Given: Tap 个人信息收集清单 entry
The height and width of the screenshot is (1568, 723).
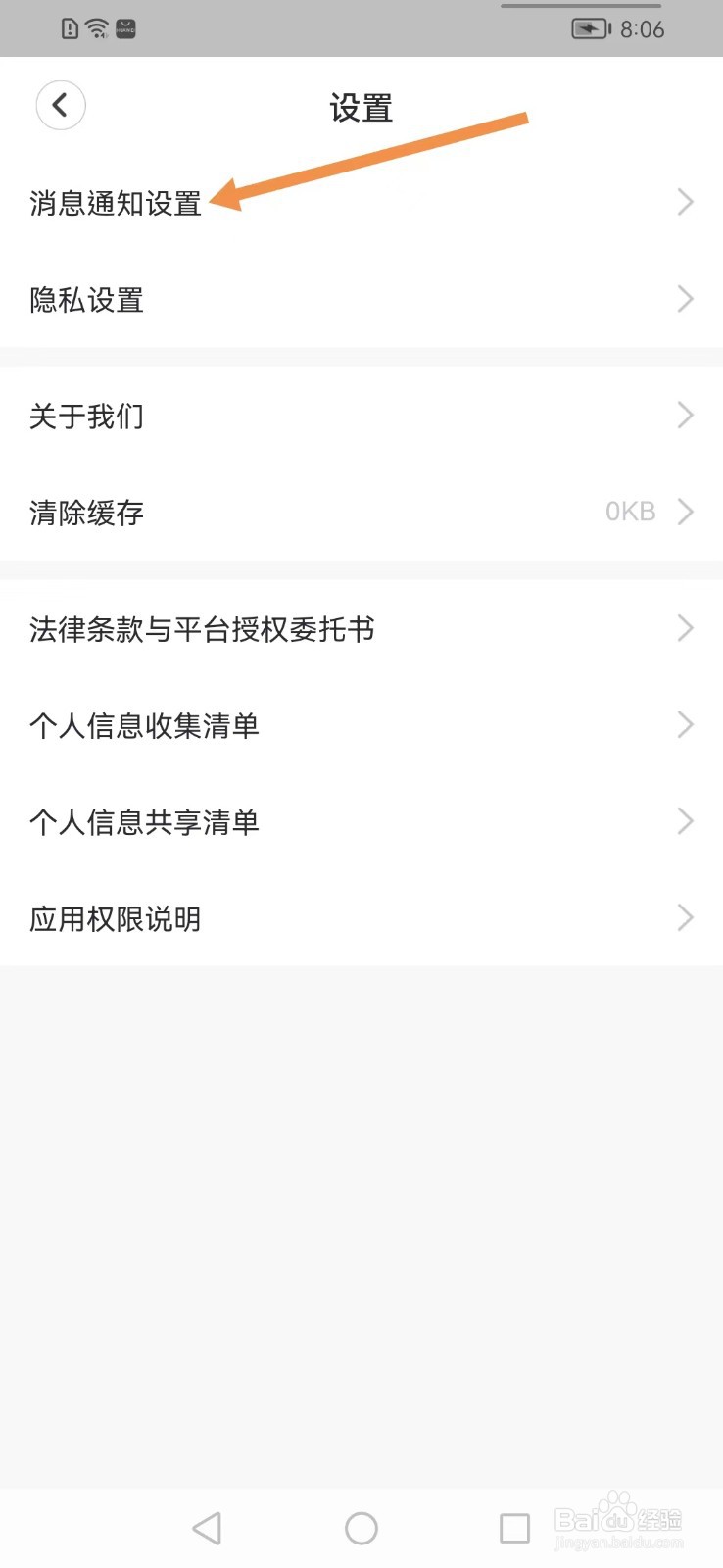Looking at the screenshot, I should [145, 725].
